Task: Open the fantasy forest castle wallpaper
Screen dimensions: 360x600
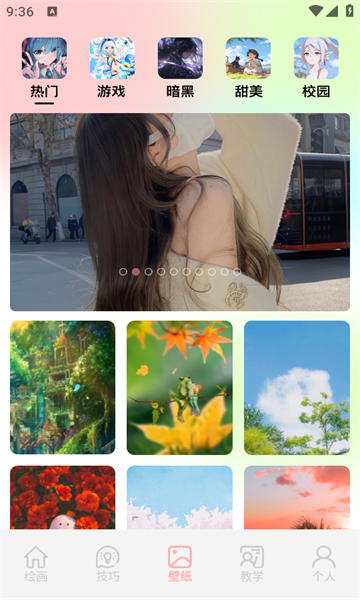Action: click(63, 387)
